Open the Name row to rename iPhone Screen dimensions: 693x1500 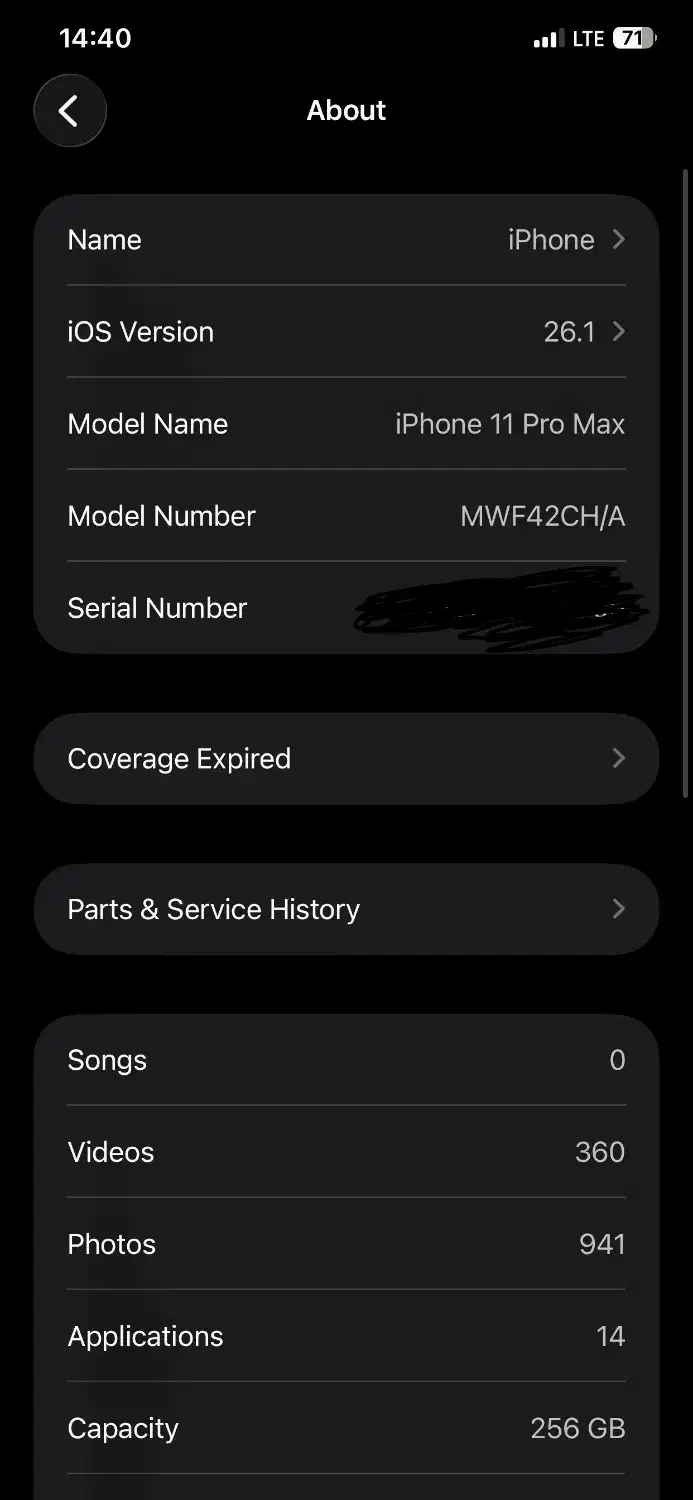click(346, 240)
